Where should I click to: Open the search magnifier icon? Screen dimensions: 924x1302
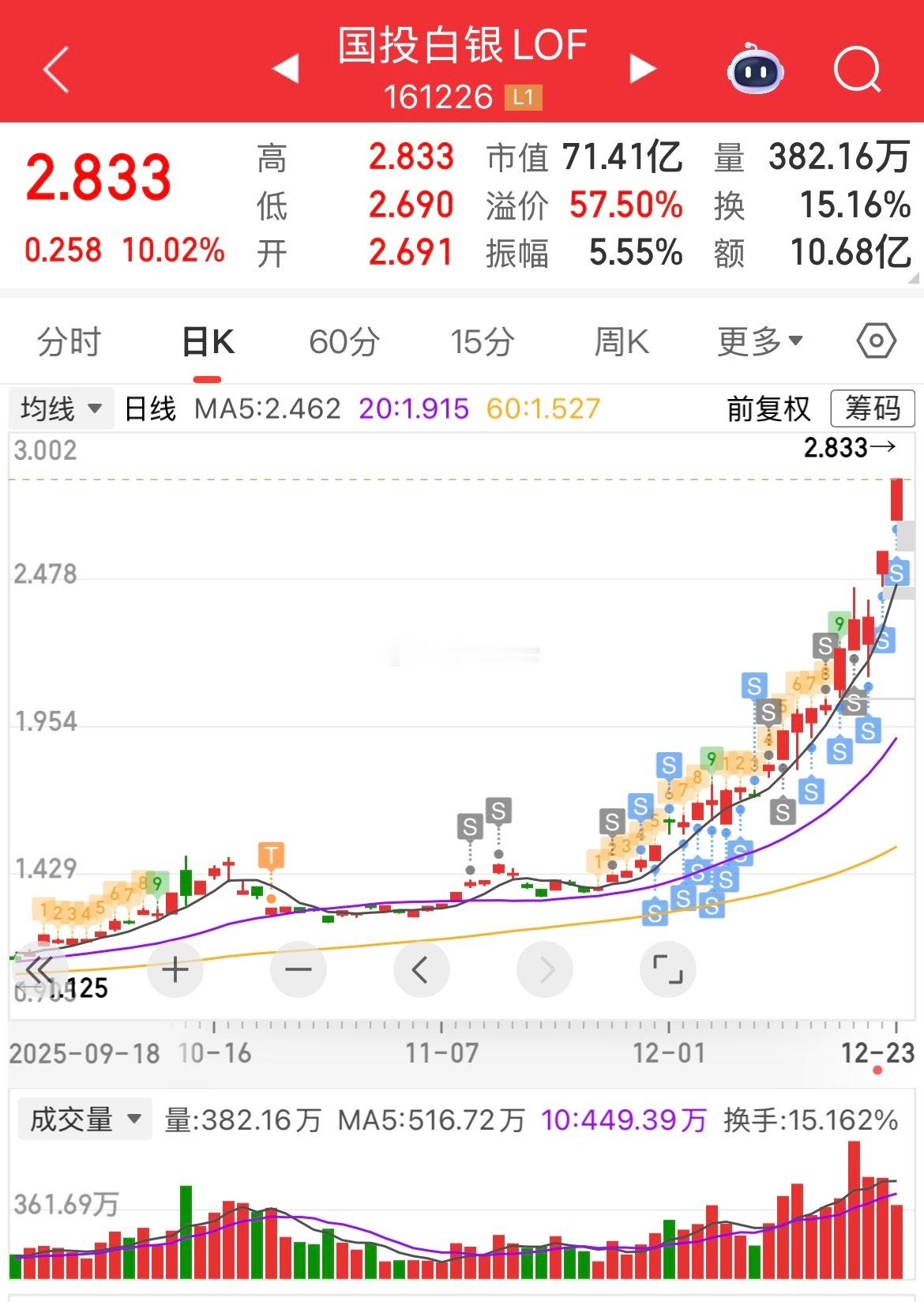tap(859, 70)
